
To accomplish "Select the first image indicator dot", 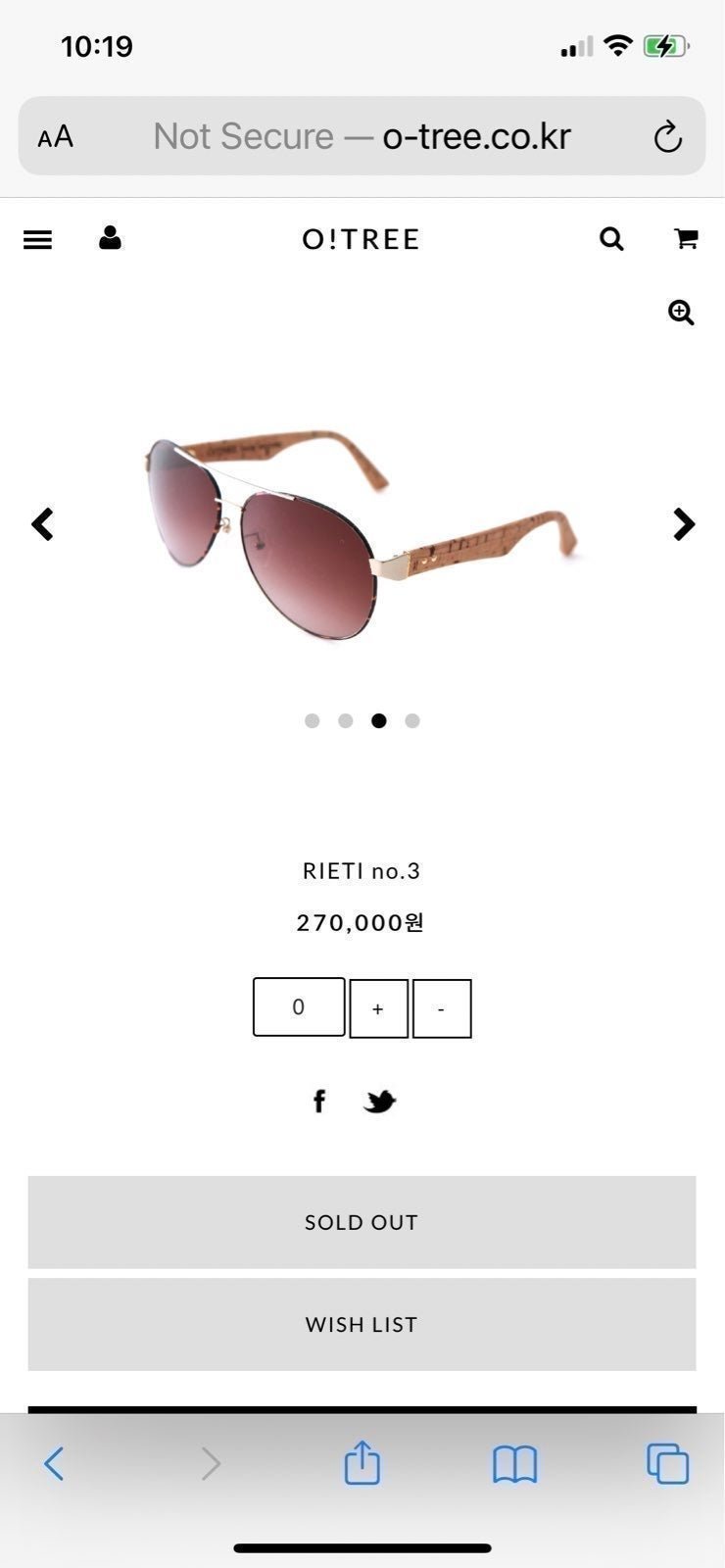I will (x=312, y=720).
